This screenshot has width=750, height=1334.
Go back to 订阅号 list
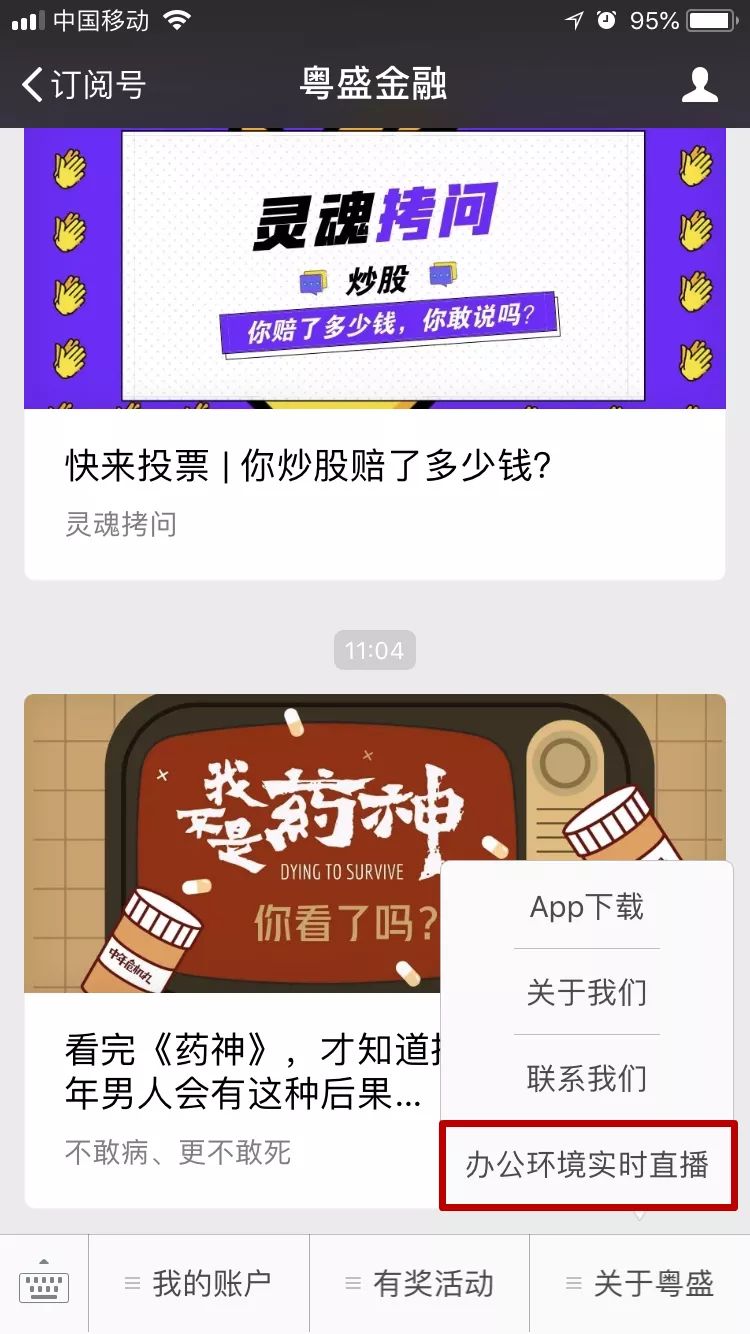pos(84,85)
